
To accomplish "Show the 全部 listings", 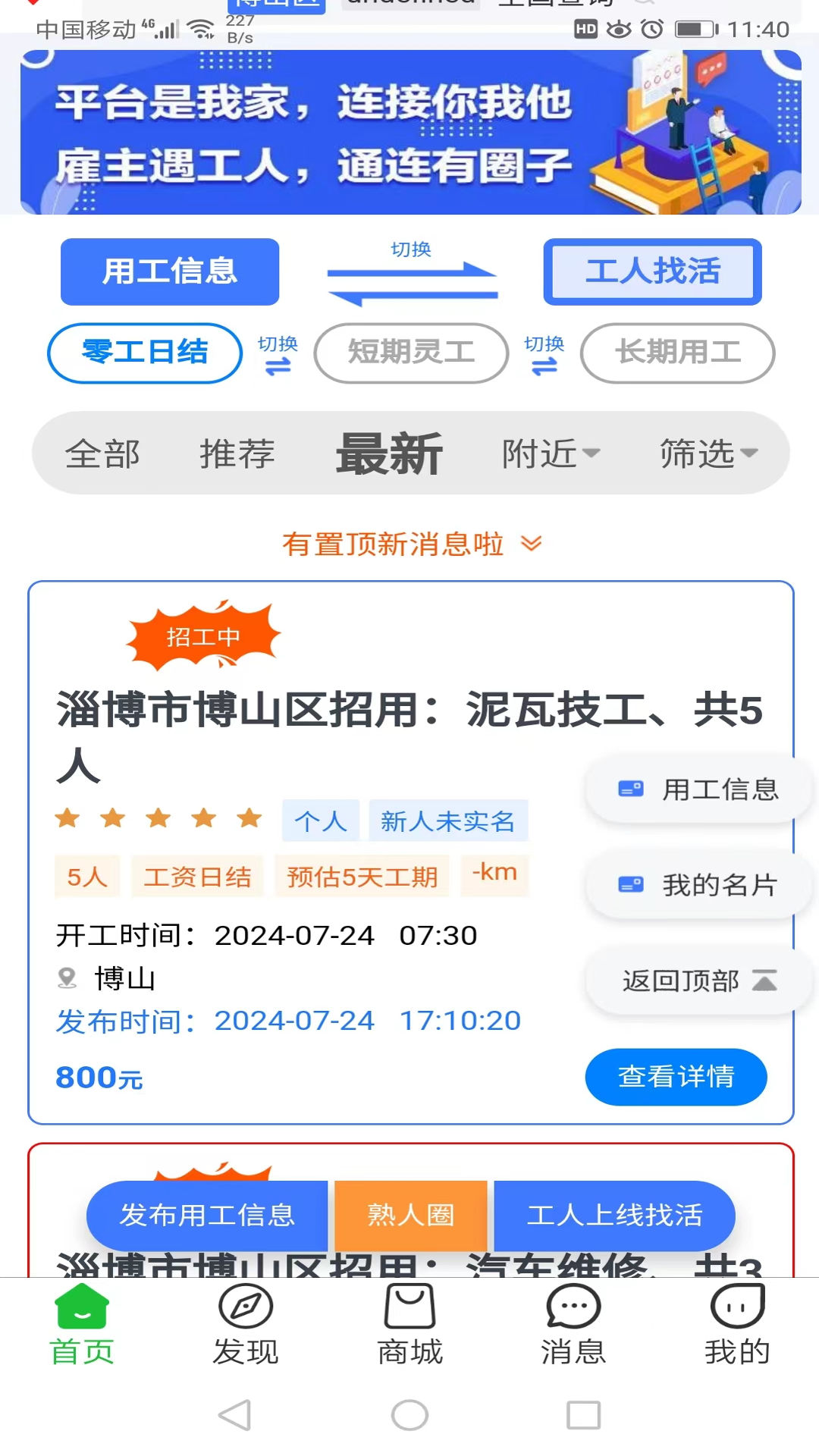I will pyautogui.click(x=102, y=453).
